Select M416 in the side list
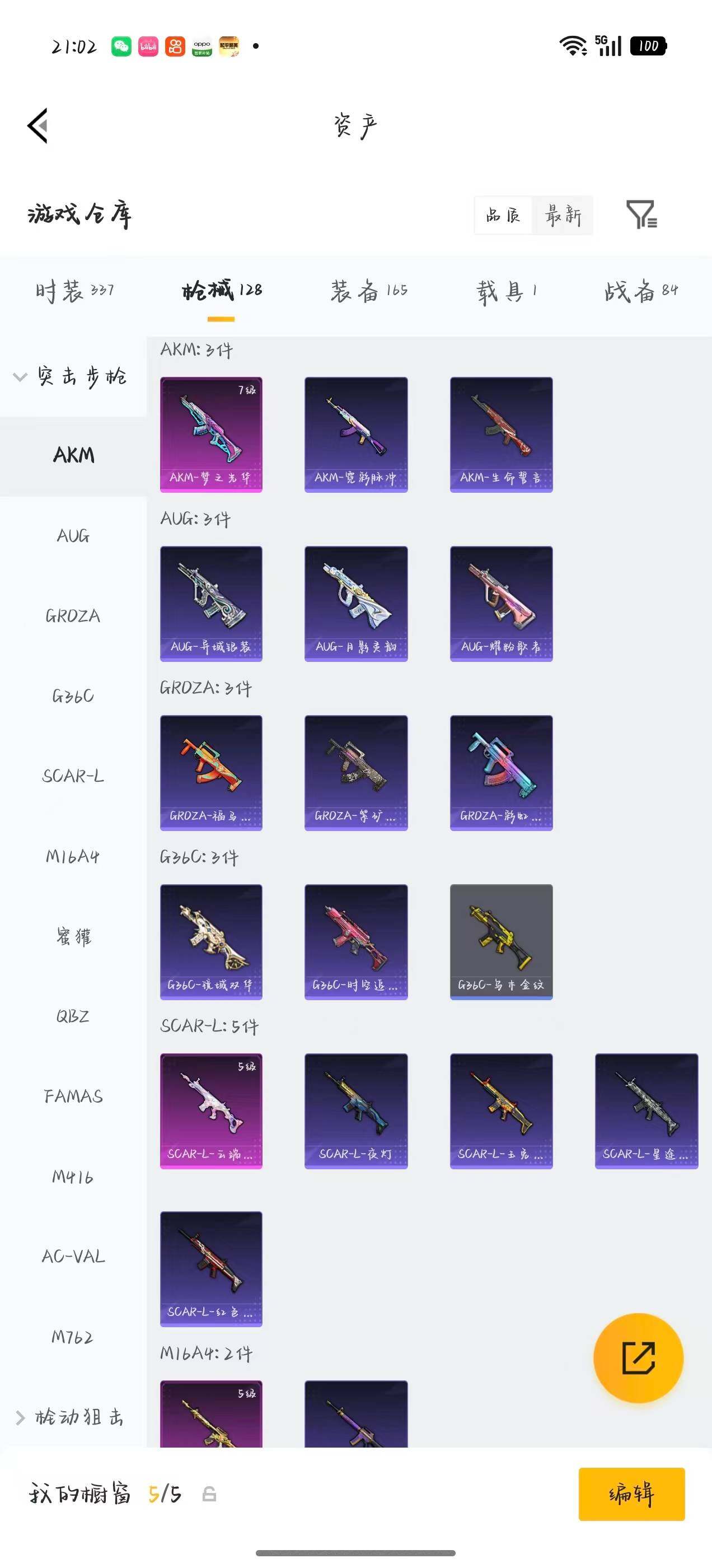The height and width of the screenshot is (1568, 712). (73, 1177)
